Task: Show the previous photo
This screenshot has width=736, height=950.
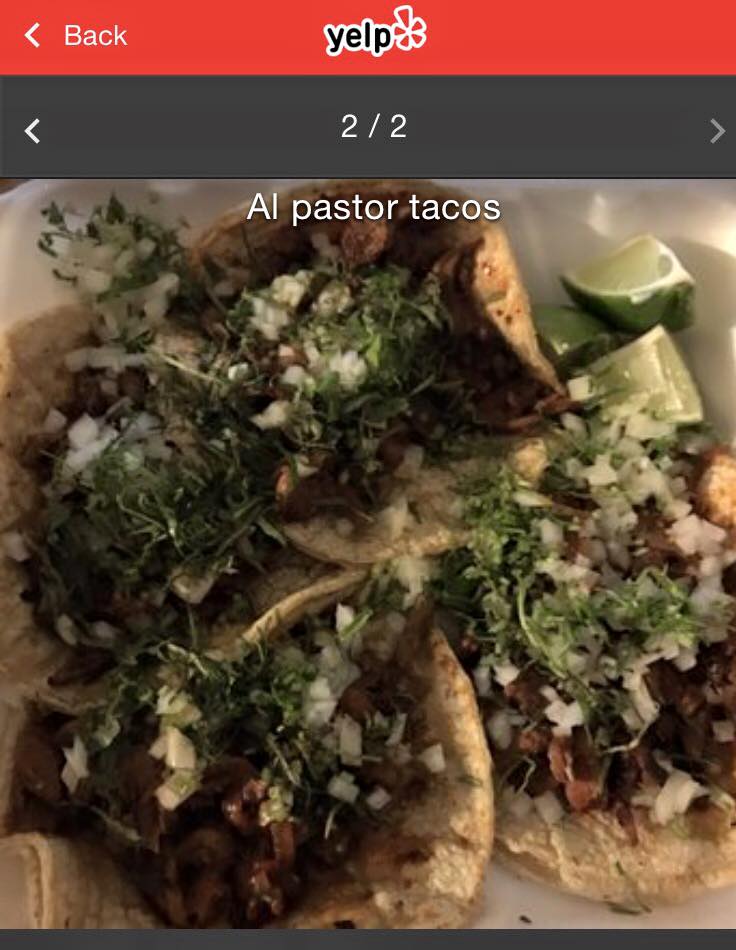Action: tap(33, 131)
